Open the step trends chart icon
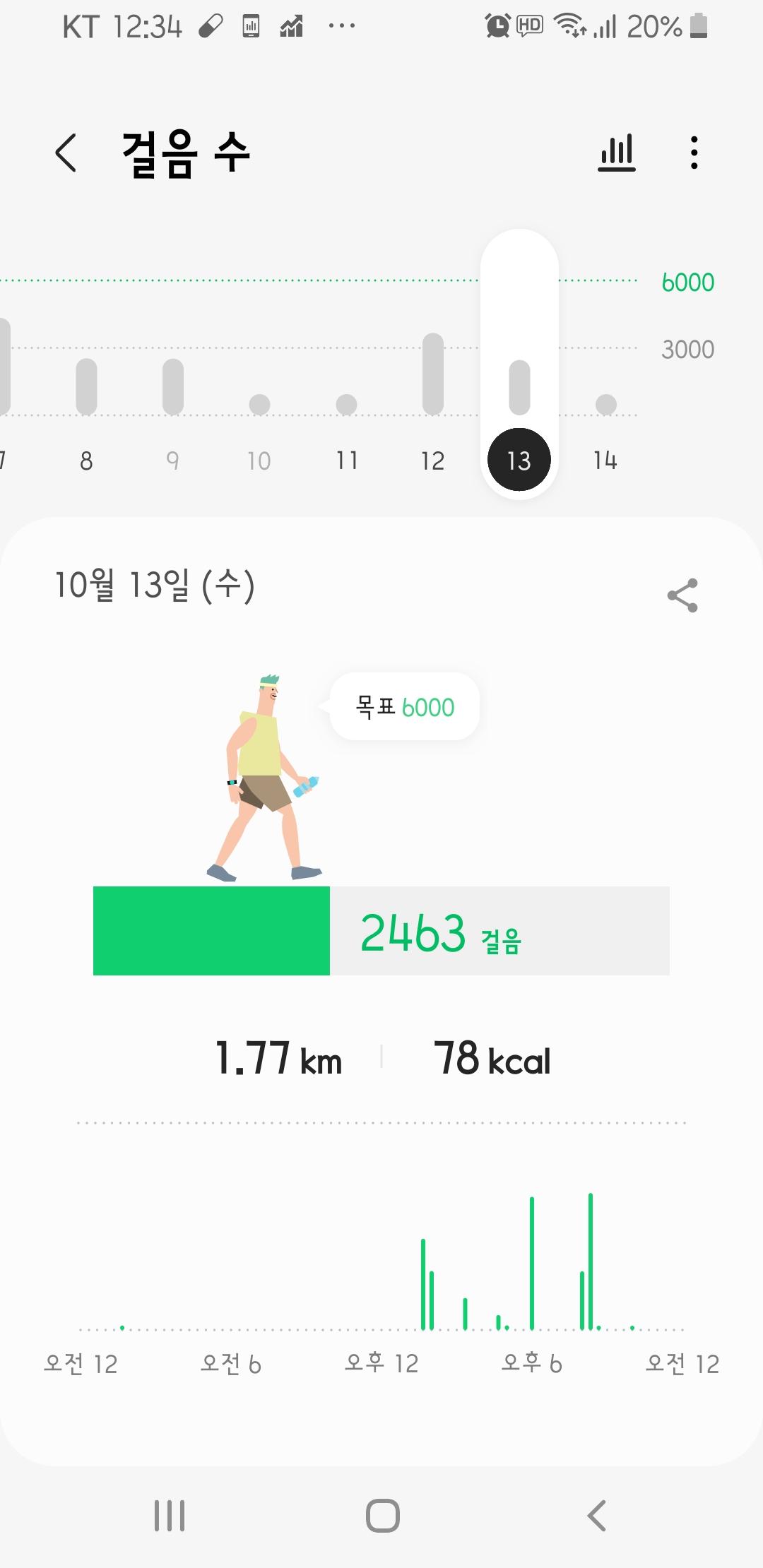This screenshot has height=1568, width=763. click(617, 153)
